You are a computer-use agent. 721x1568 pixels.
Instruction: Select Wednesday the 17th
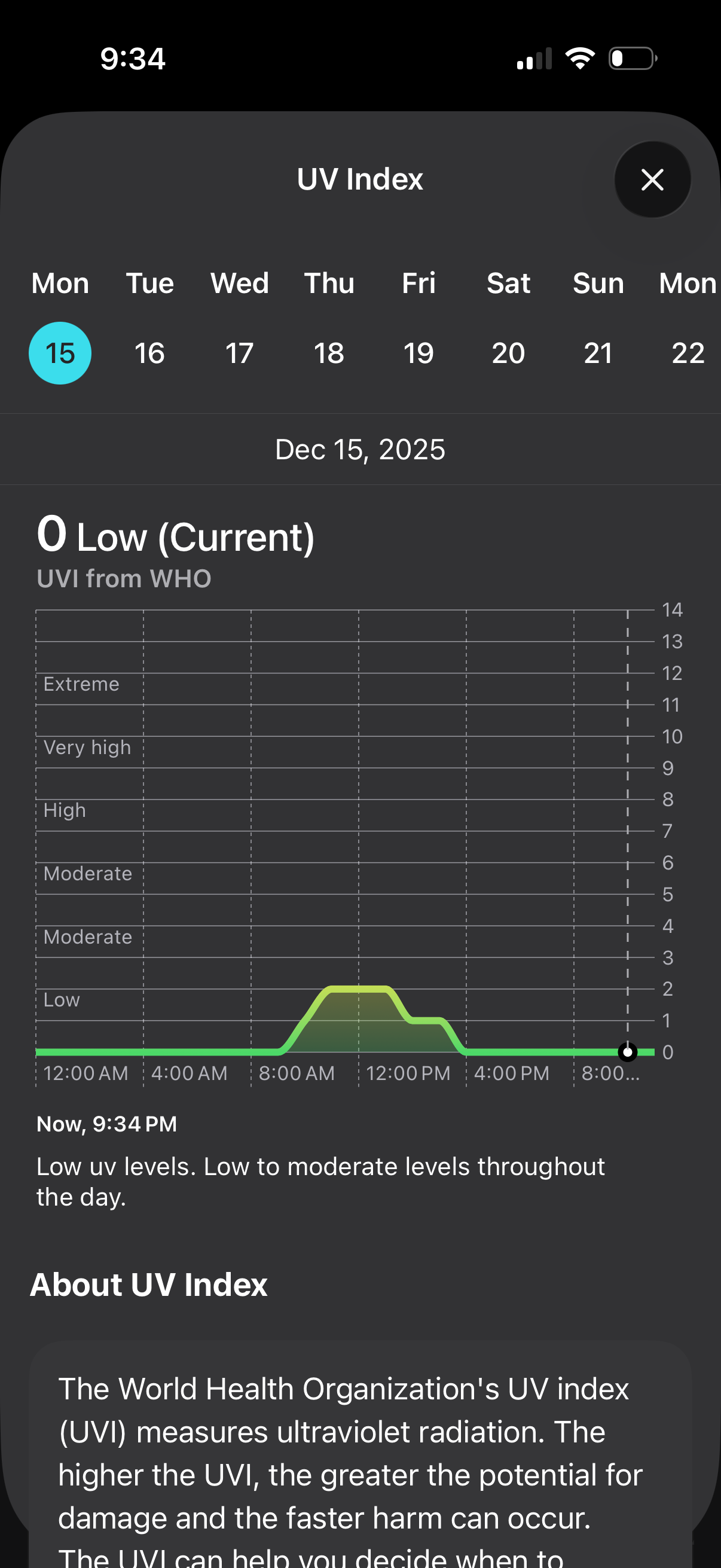coord(239,353)
